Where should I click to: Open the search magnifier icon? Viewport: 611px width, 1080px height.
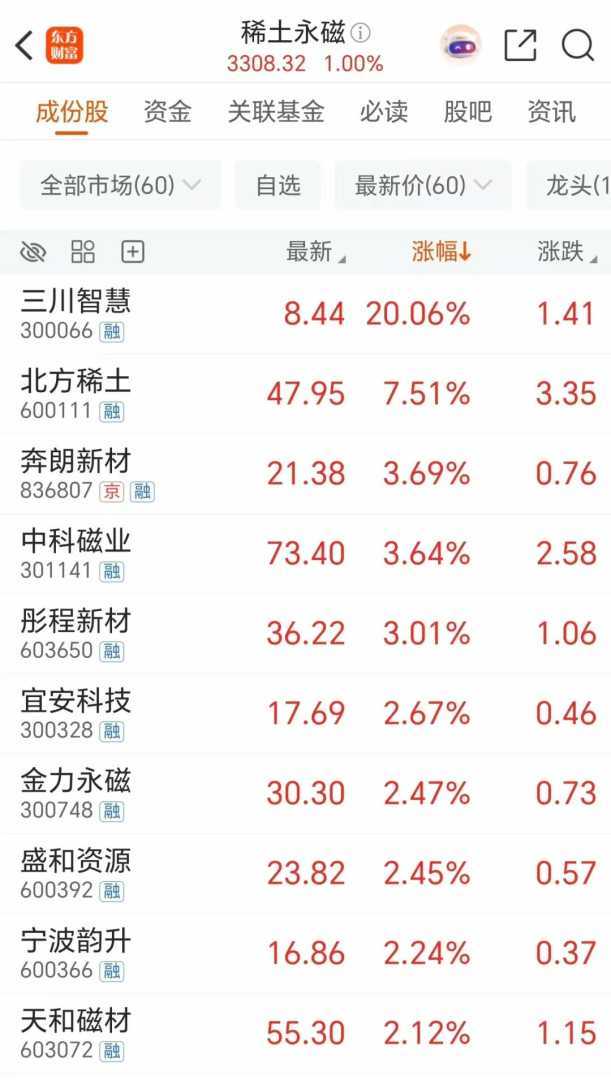point(578,45)
